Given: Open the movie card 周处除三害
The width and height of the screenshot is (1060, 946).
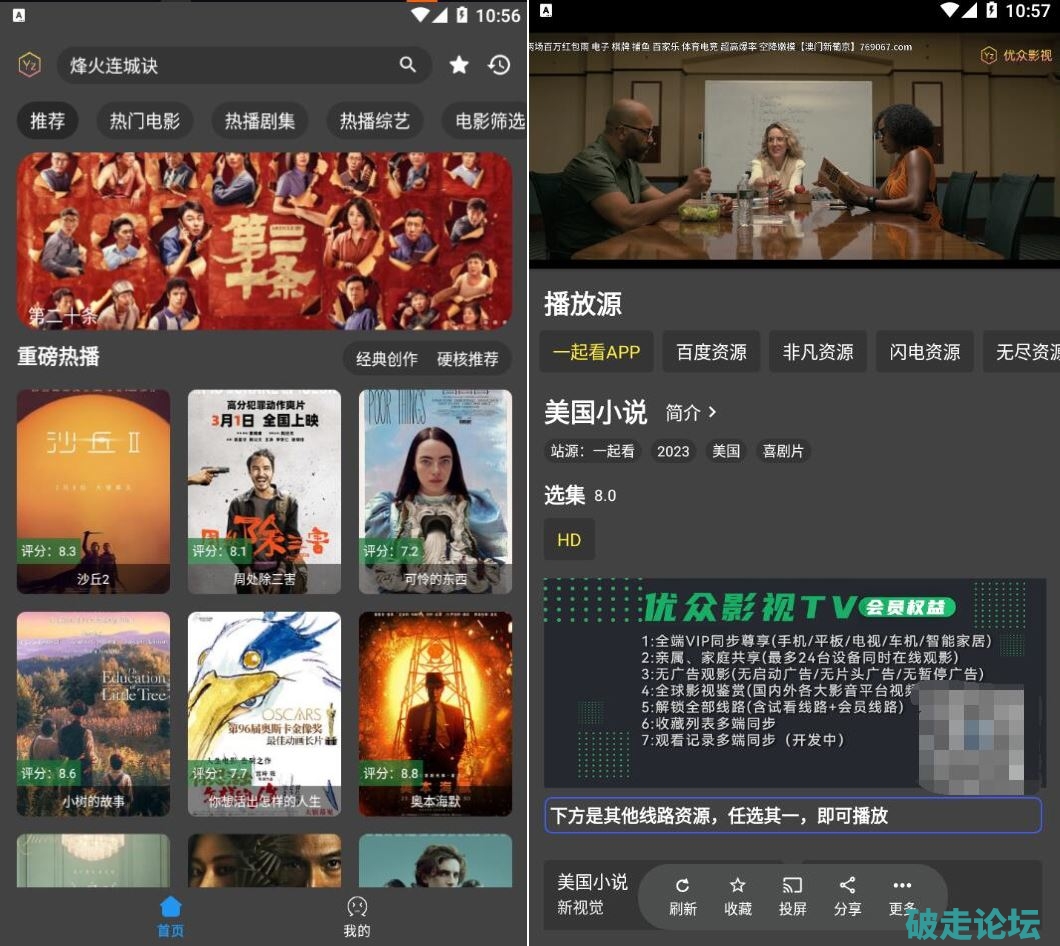Looking at the screenshot, I should (x=264, y=491).
